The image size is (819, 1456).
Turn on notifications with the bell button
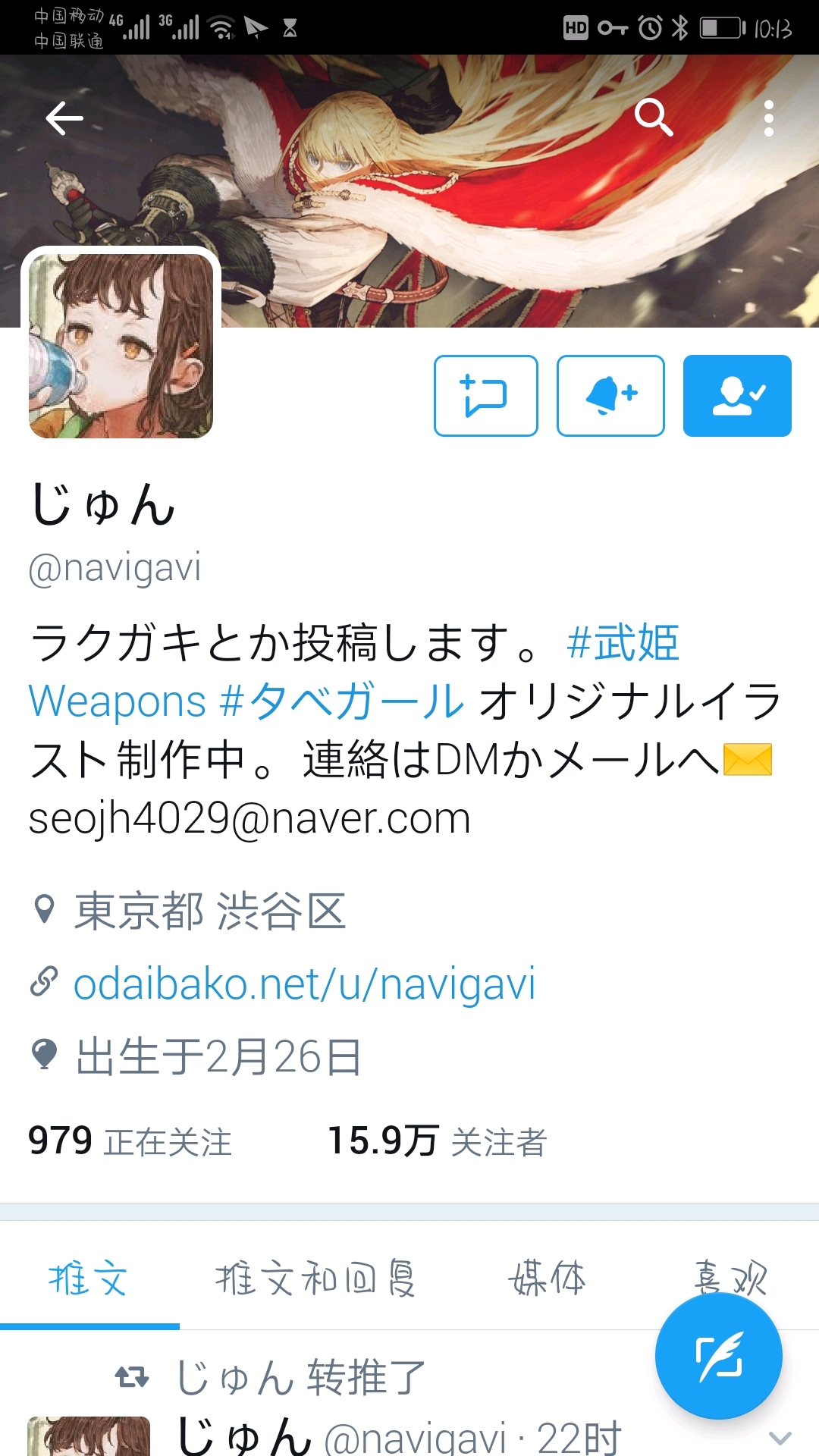(x=610, y=396)
